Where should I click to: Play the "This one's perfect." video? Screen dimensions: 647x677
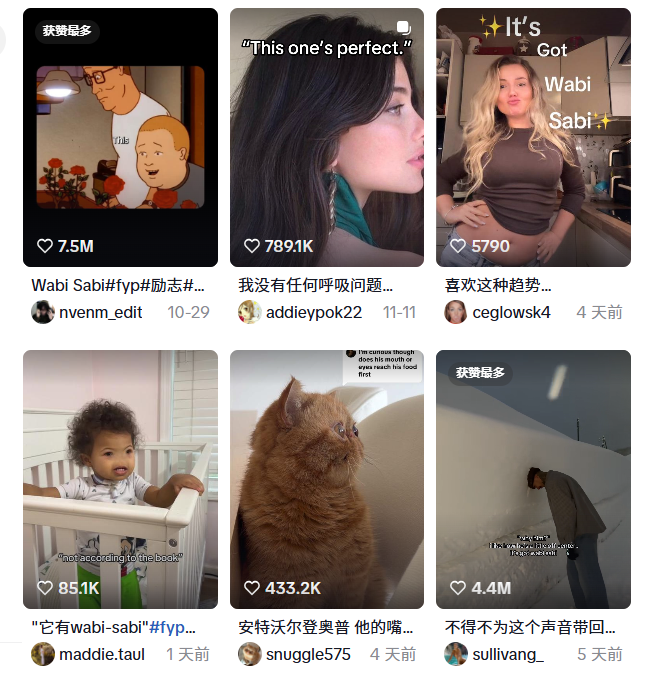[x=327, y=138]
